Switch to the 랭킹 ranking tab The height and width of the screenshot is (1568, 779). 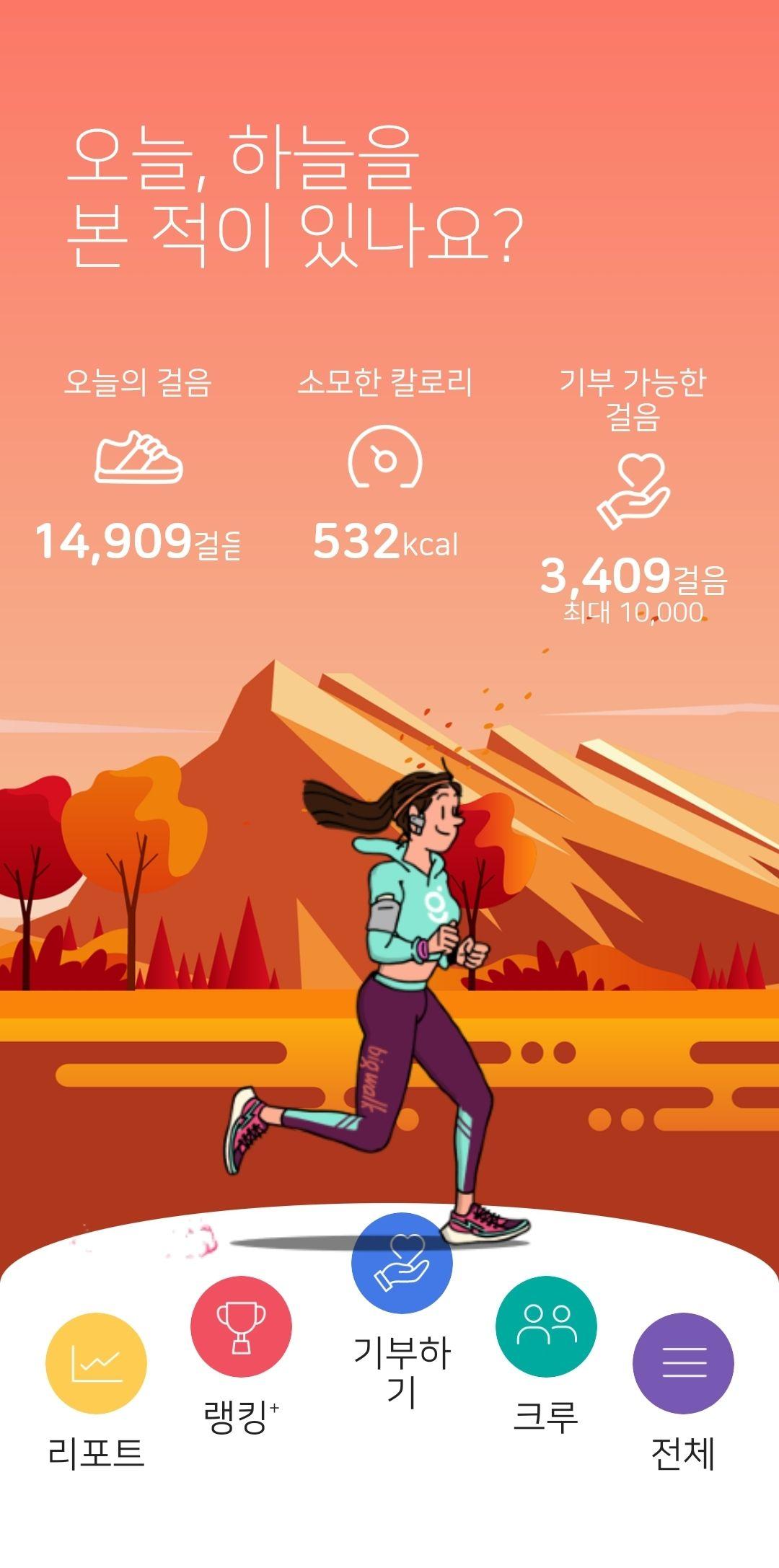(241, 1326)
